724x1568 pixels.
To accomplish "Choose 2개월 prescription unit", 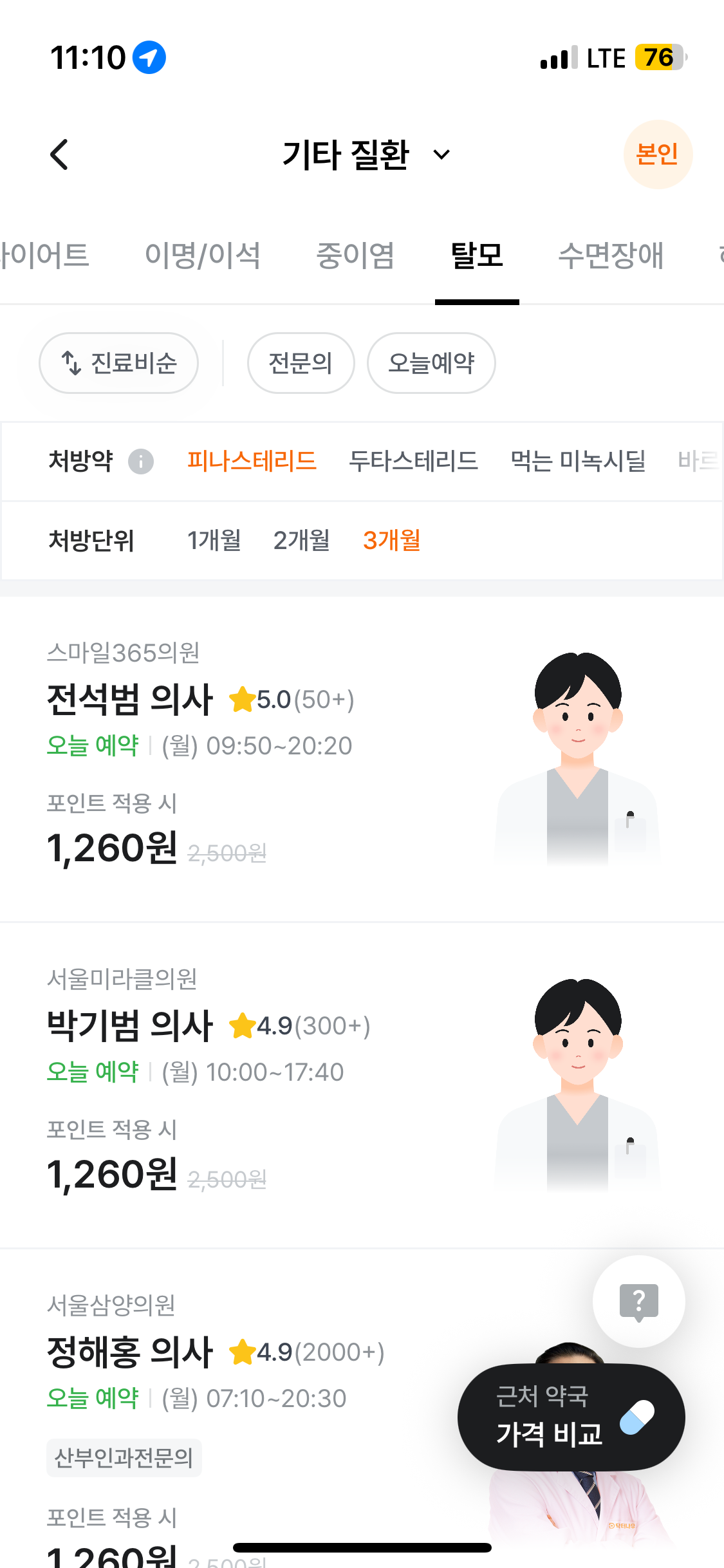I will (301, 540).
